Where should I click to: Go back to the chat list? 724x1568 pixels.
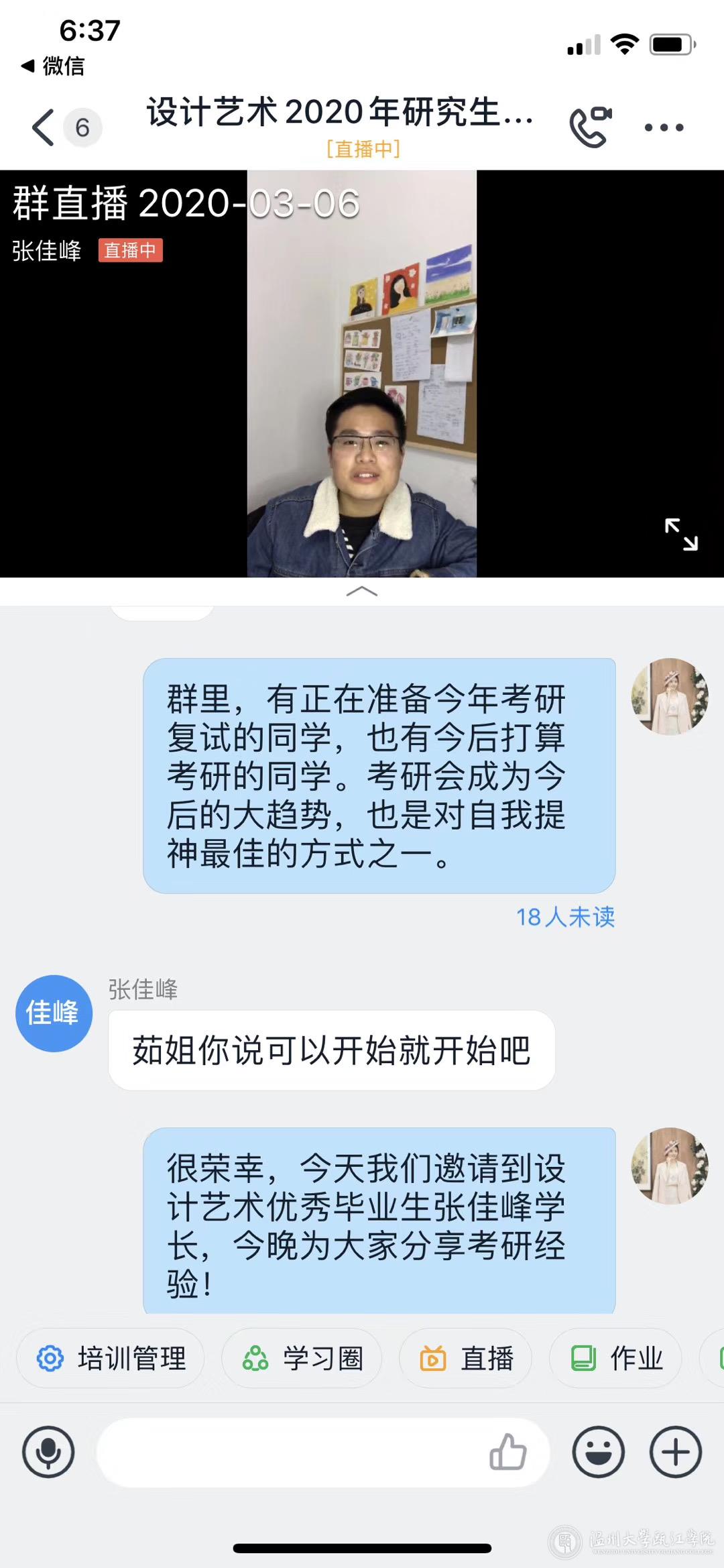tap(44, 127)
